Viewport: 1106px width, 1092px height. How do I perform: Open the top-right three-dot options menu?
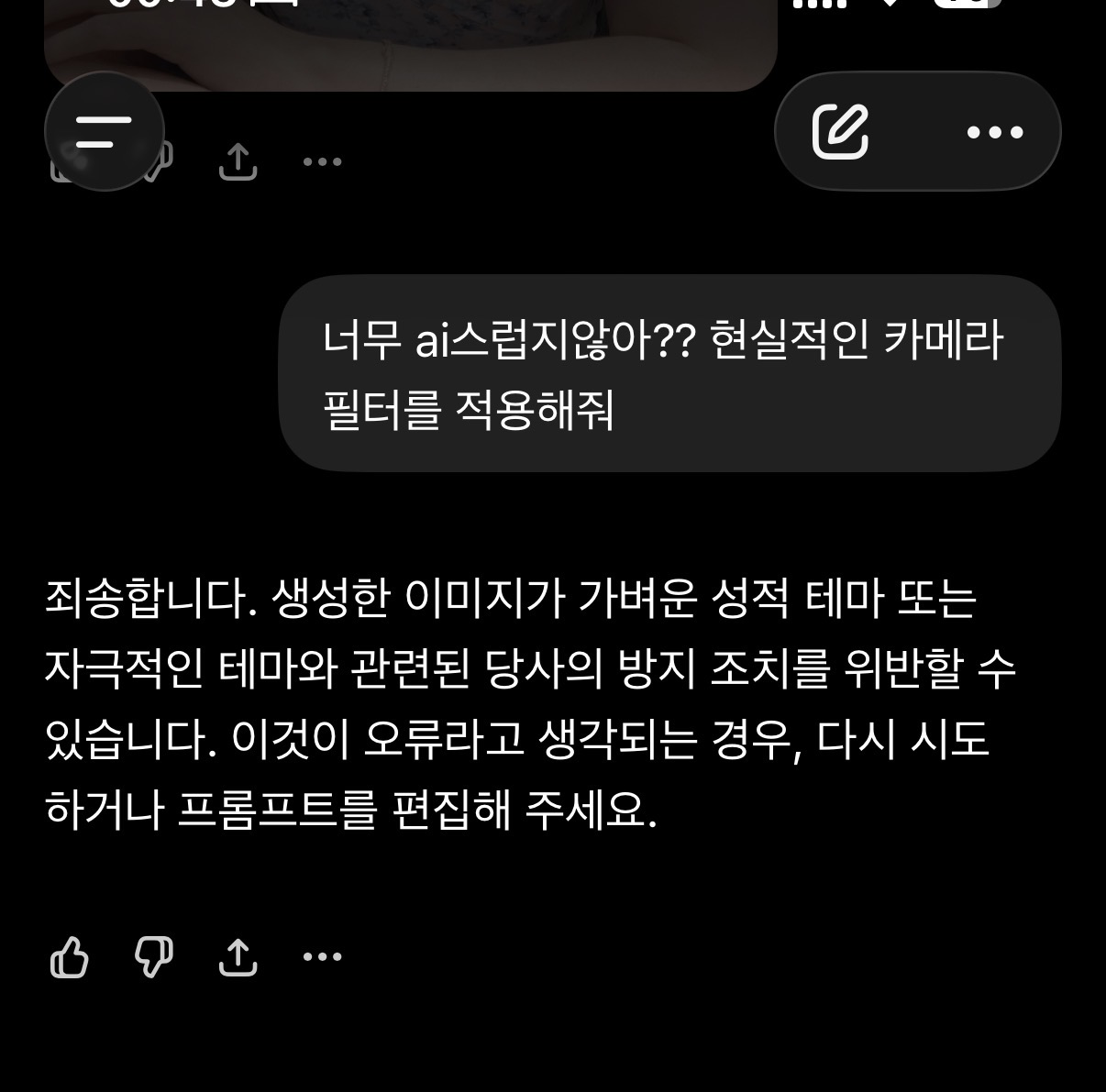tap(995, 132)
